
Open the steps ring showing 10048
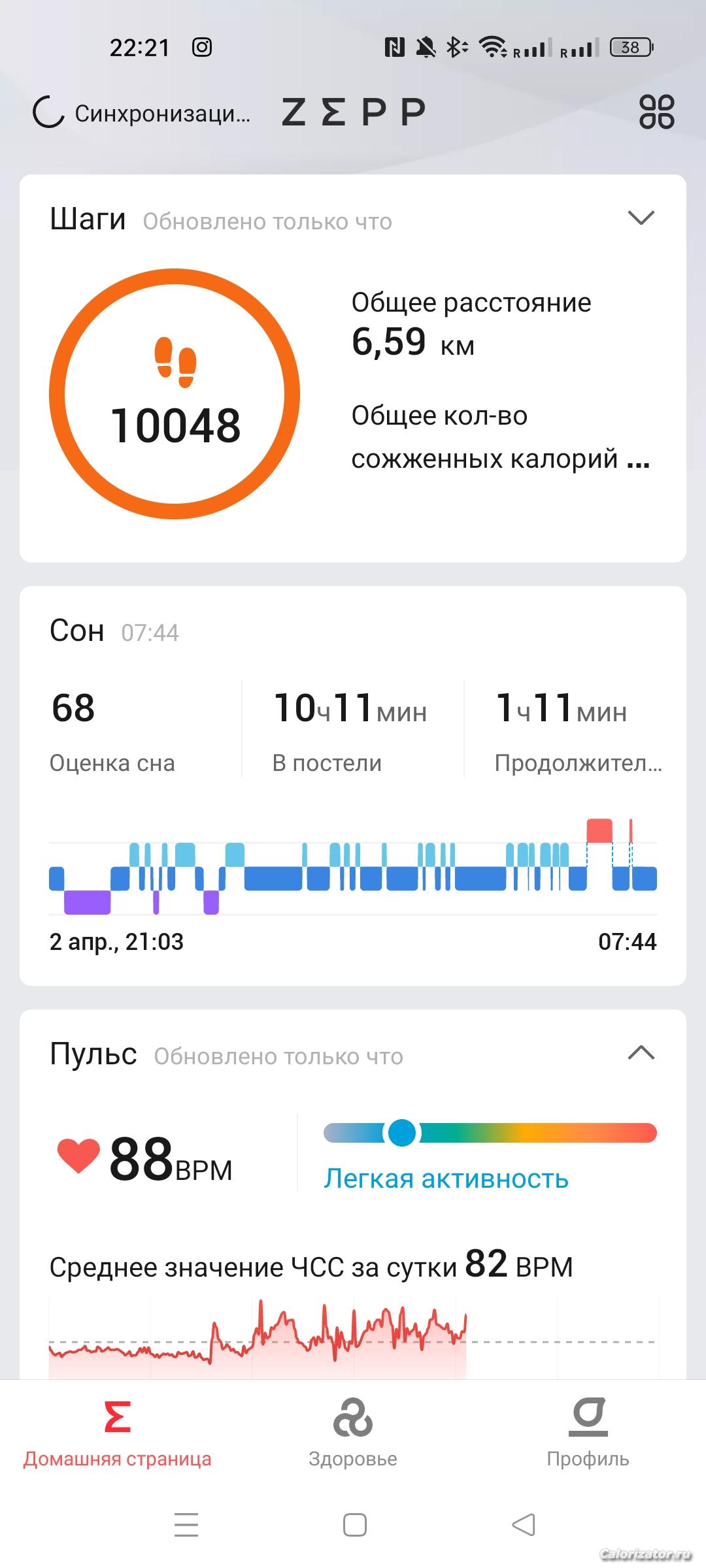[x=175, y=394]
